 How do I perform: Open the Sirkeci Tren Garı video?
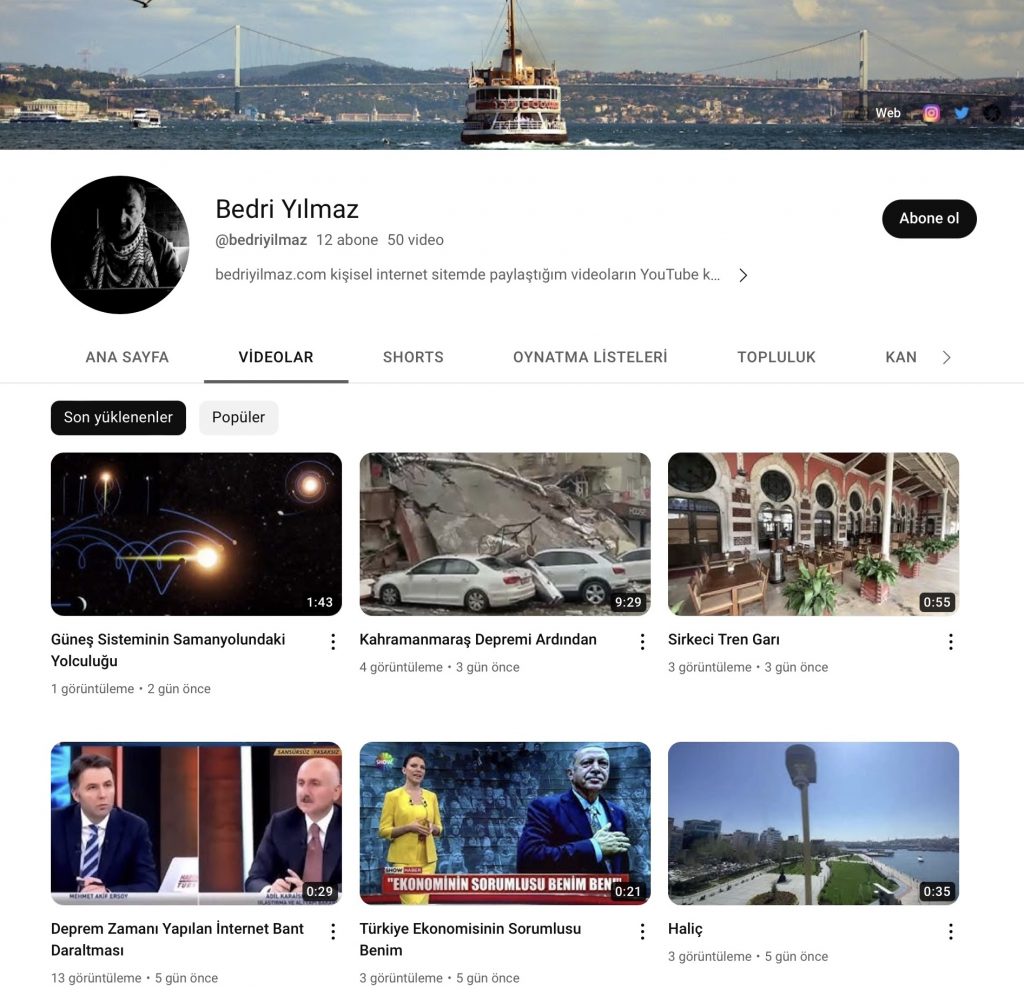[813, 534]
